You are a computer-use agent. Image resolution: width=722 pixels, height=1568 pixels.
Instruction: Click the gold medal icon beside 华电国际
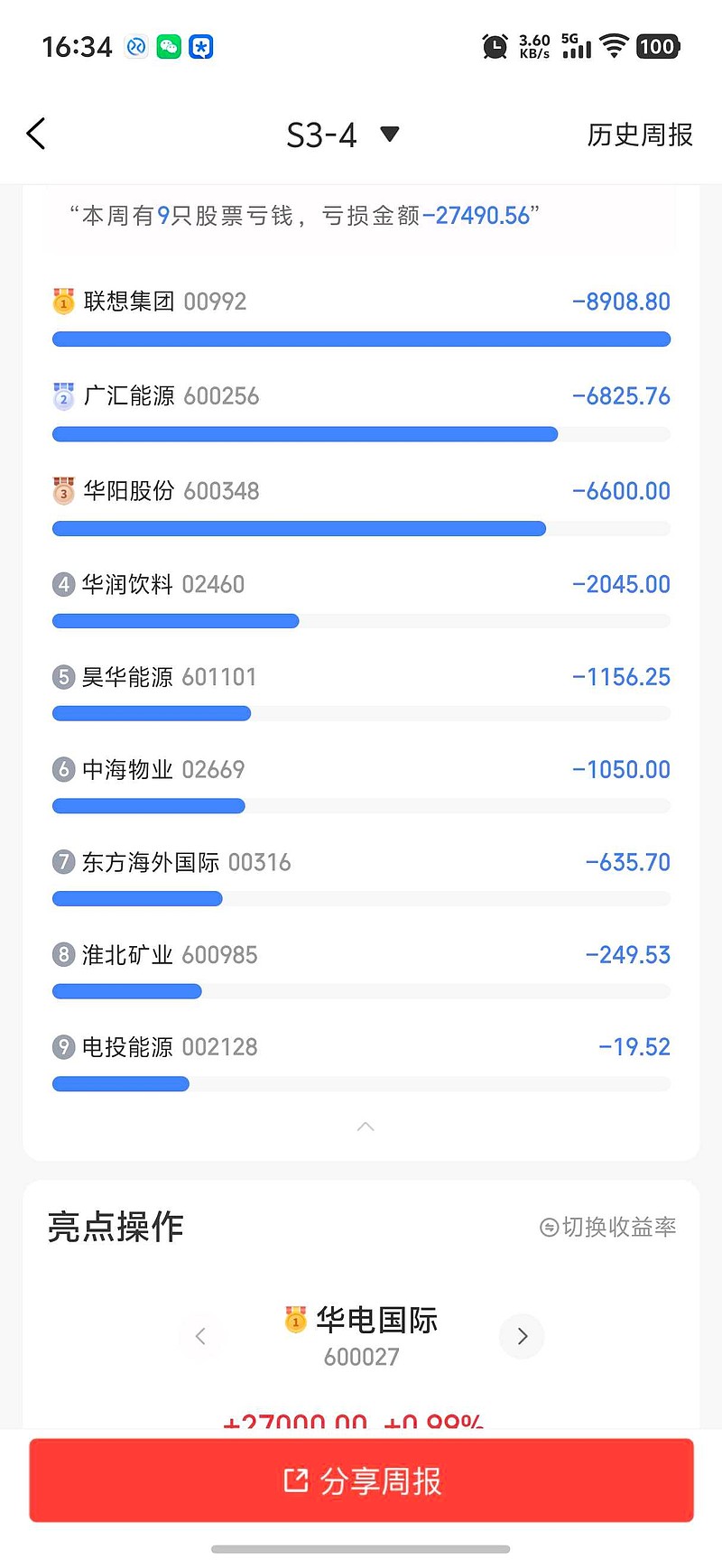(295, 1319)
